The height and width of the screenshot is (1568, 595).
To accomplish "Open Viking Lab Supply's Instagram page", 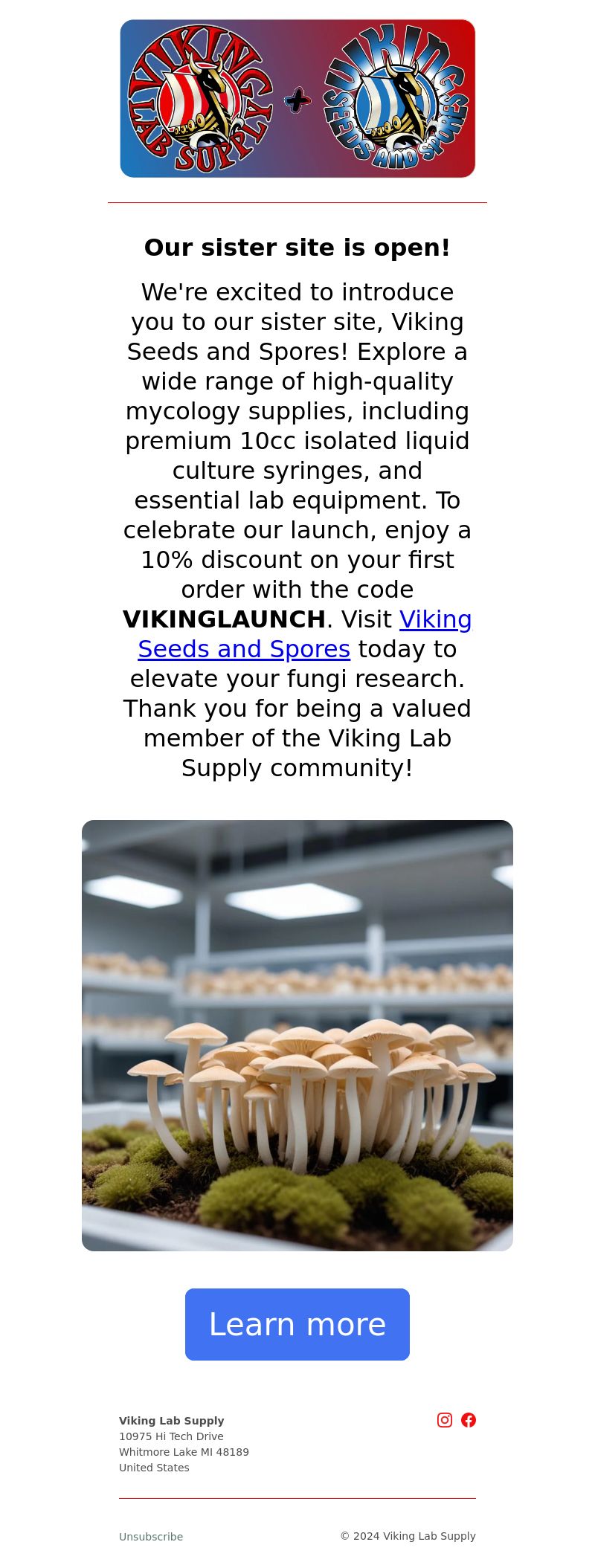I will [x=445, y=1420].
